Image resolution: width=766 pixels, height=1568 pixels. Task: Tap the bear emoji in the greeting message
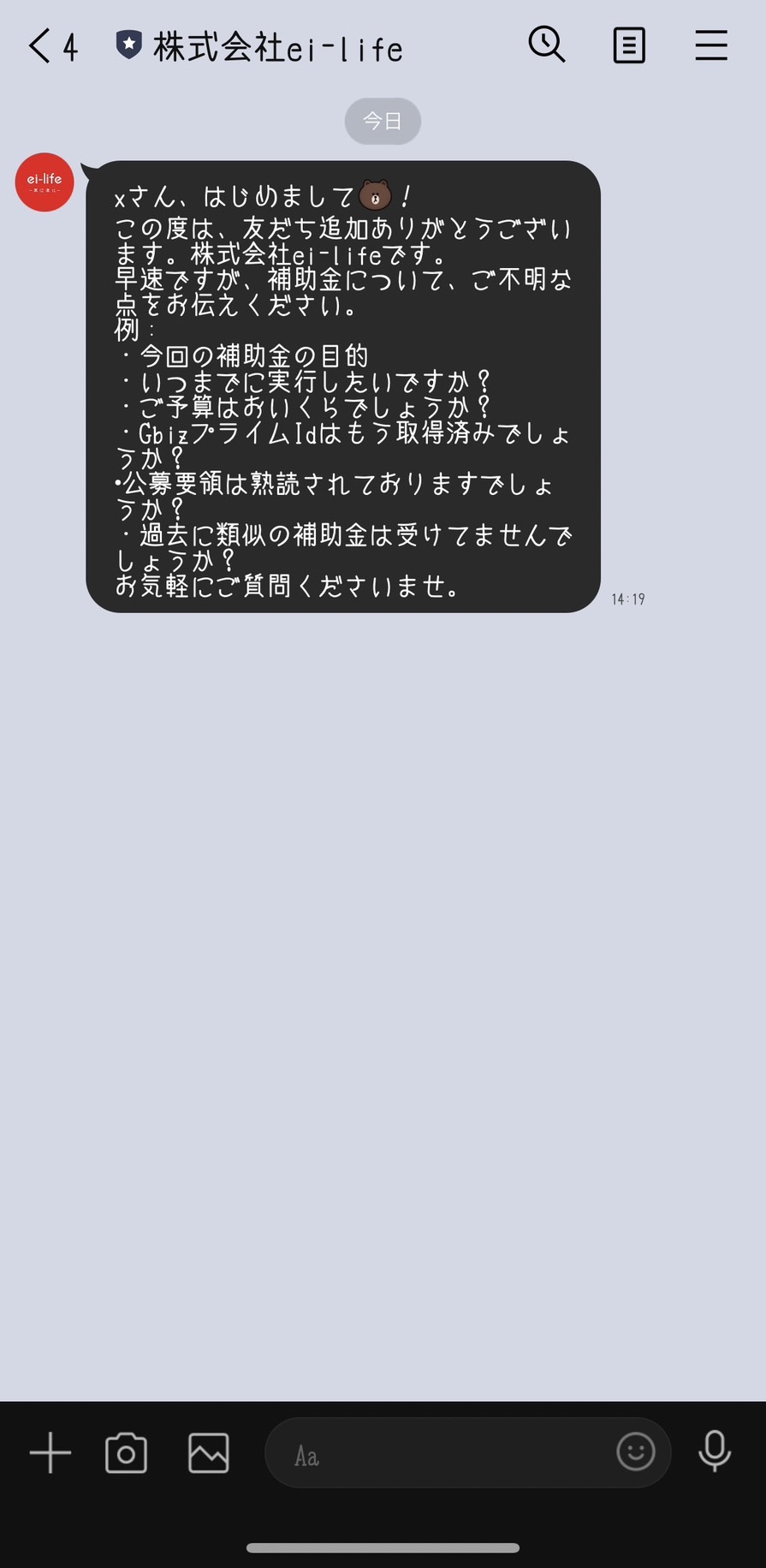point(374,194)
